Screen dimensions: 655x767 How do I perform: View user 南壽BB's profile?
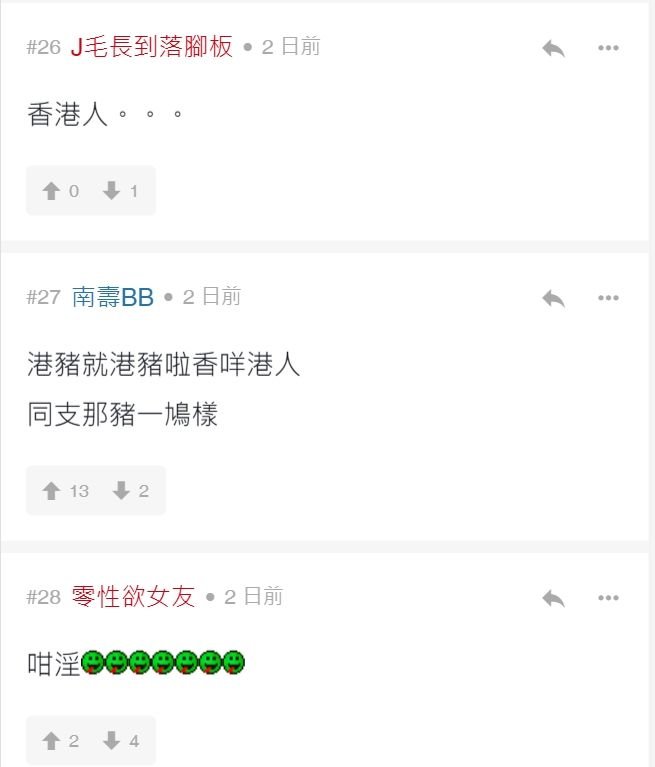pyautogui.click(x=113, y=297)
